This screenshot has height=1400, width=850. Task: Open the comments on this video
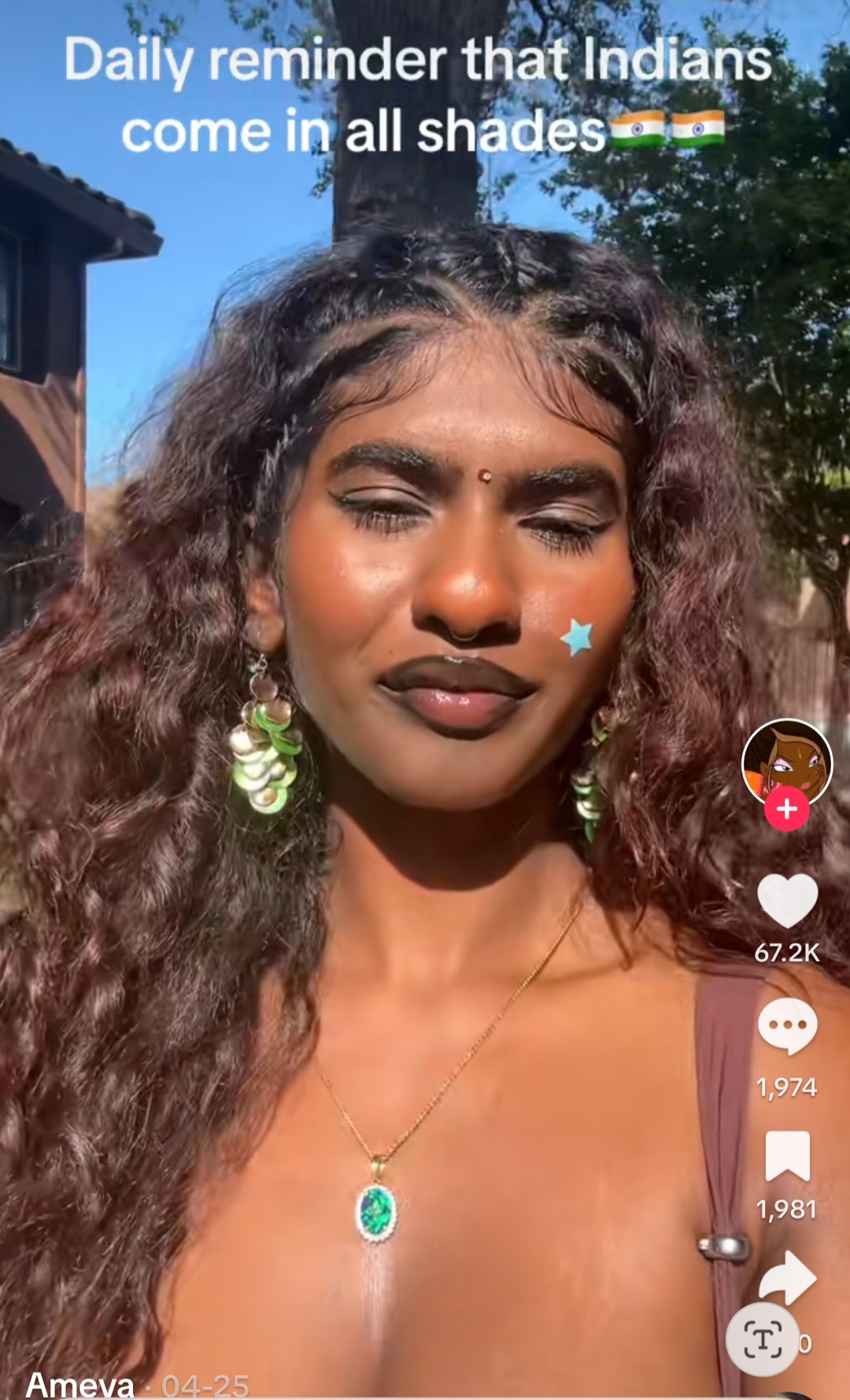click(787, 1025)
